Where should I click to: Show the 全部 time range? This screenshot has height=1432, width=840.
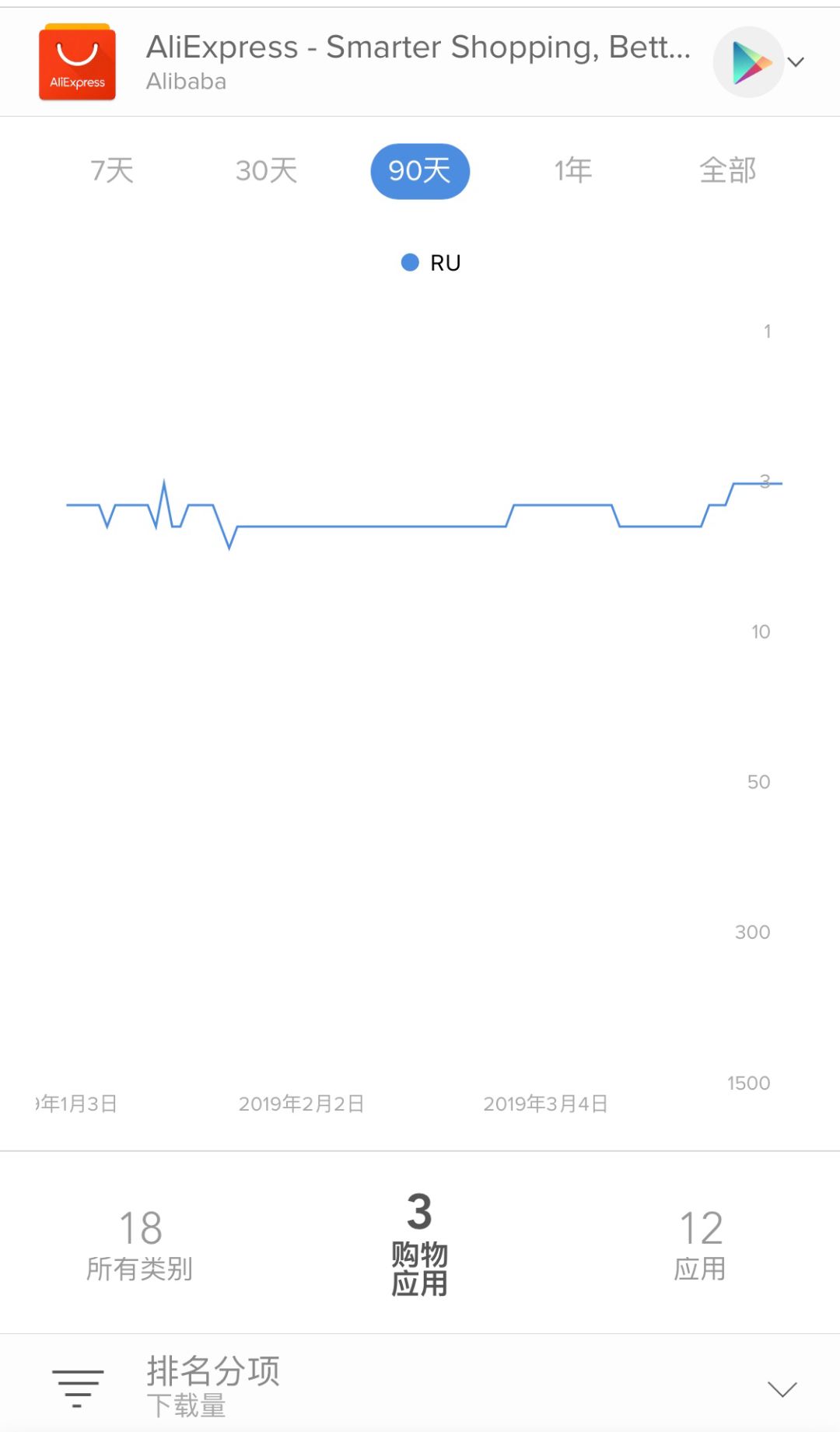coord(727,170)
